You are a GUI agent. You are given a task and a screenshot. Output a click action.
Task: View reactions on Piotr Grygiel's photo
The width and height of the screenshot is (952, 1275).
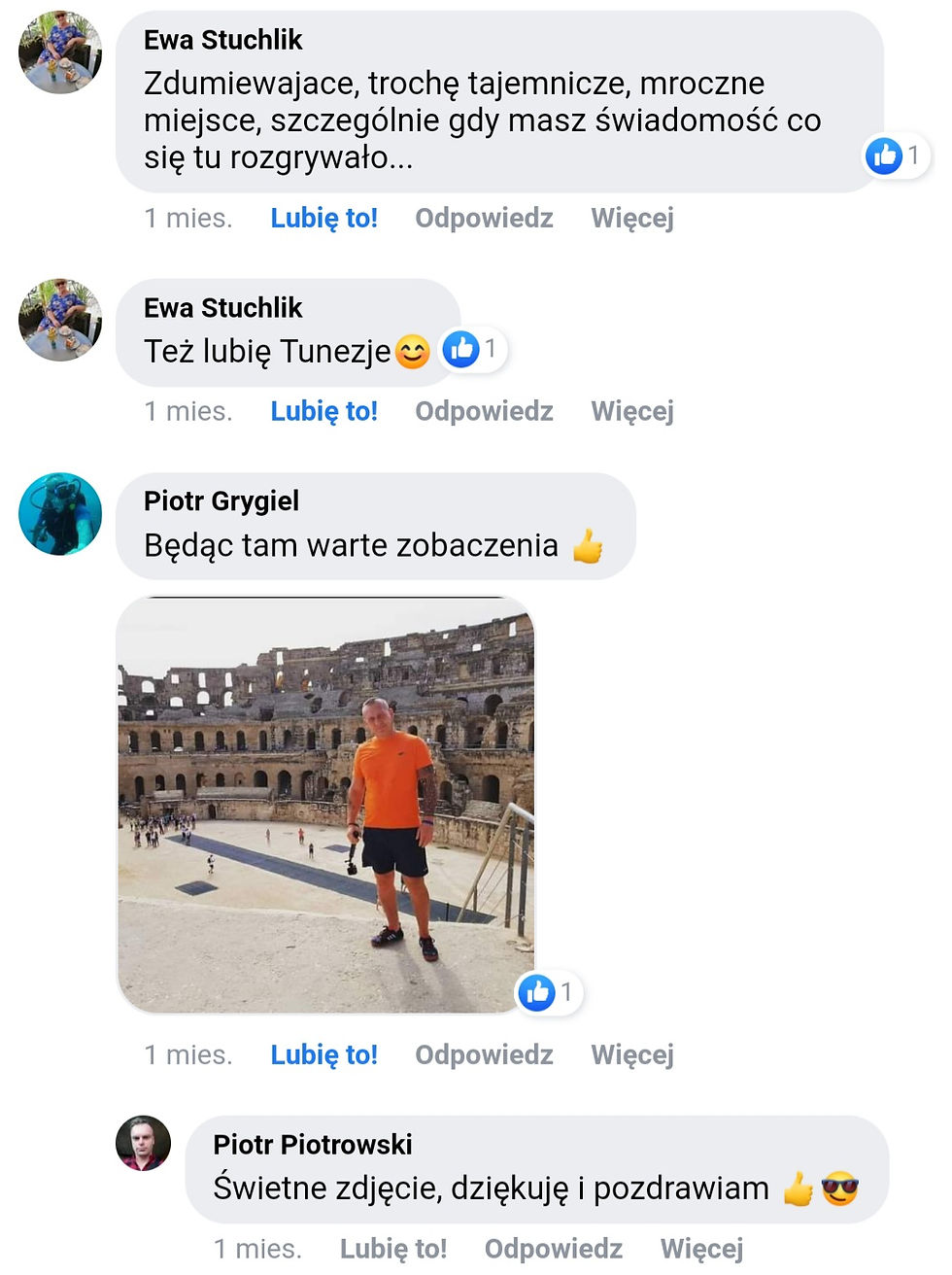(x=549, y=993)
